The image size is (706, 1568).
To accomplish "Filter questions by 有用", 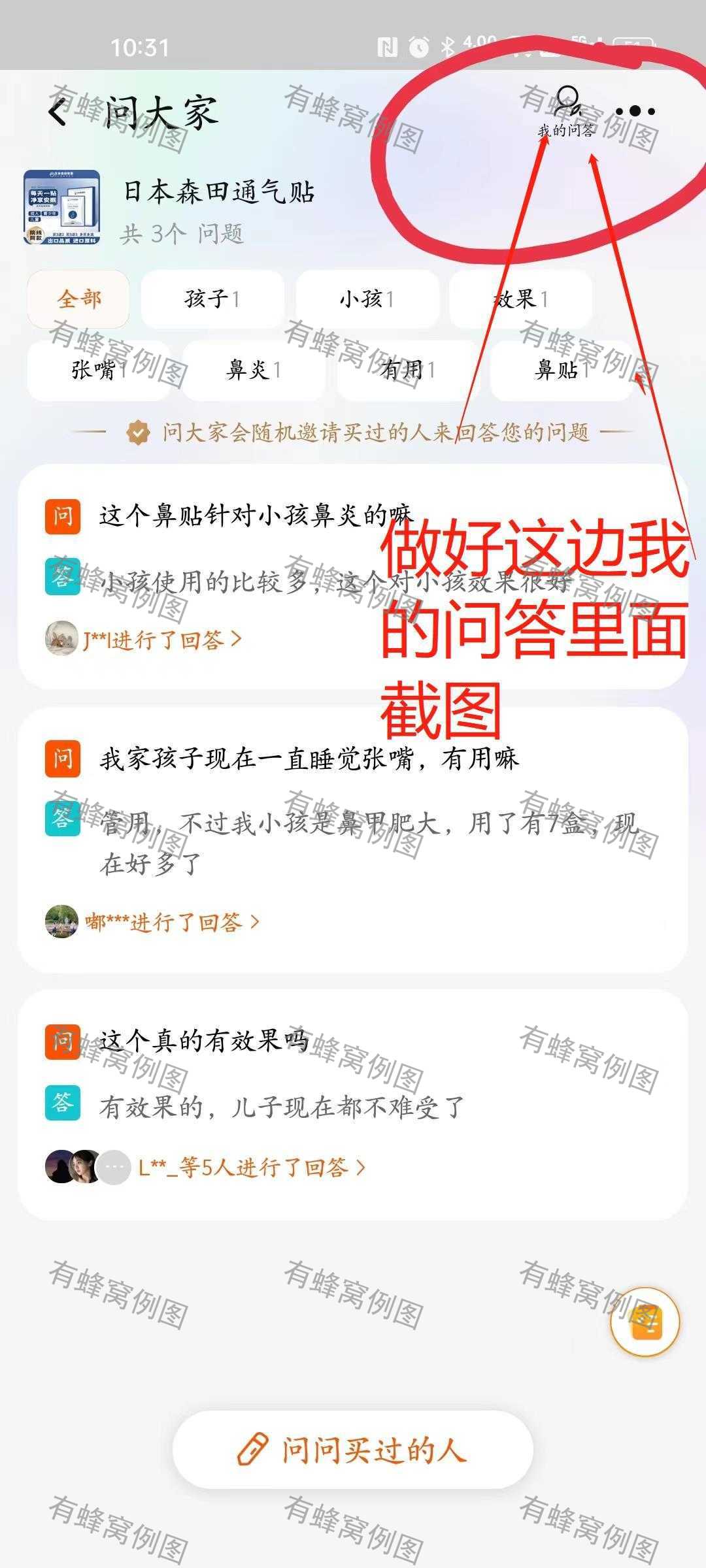I will tap(407, 370).
